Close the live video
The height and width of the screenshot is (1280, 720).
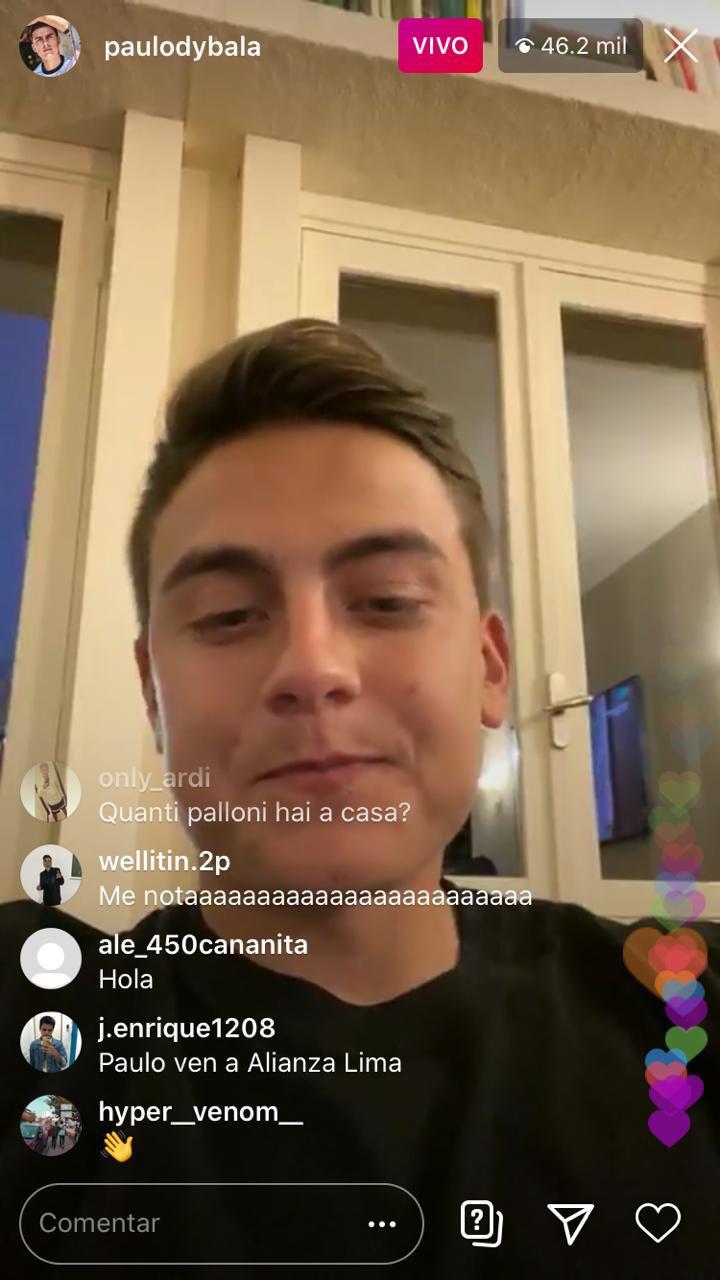(681, 46)
